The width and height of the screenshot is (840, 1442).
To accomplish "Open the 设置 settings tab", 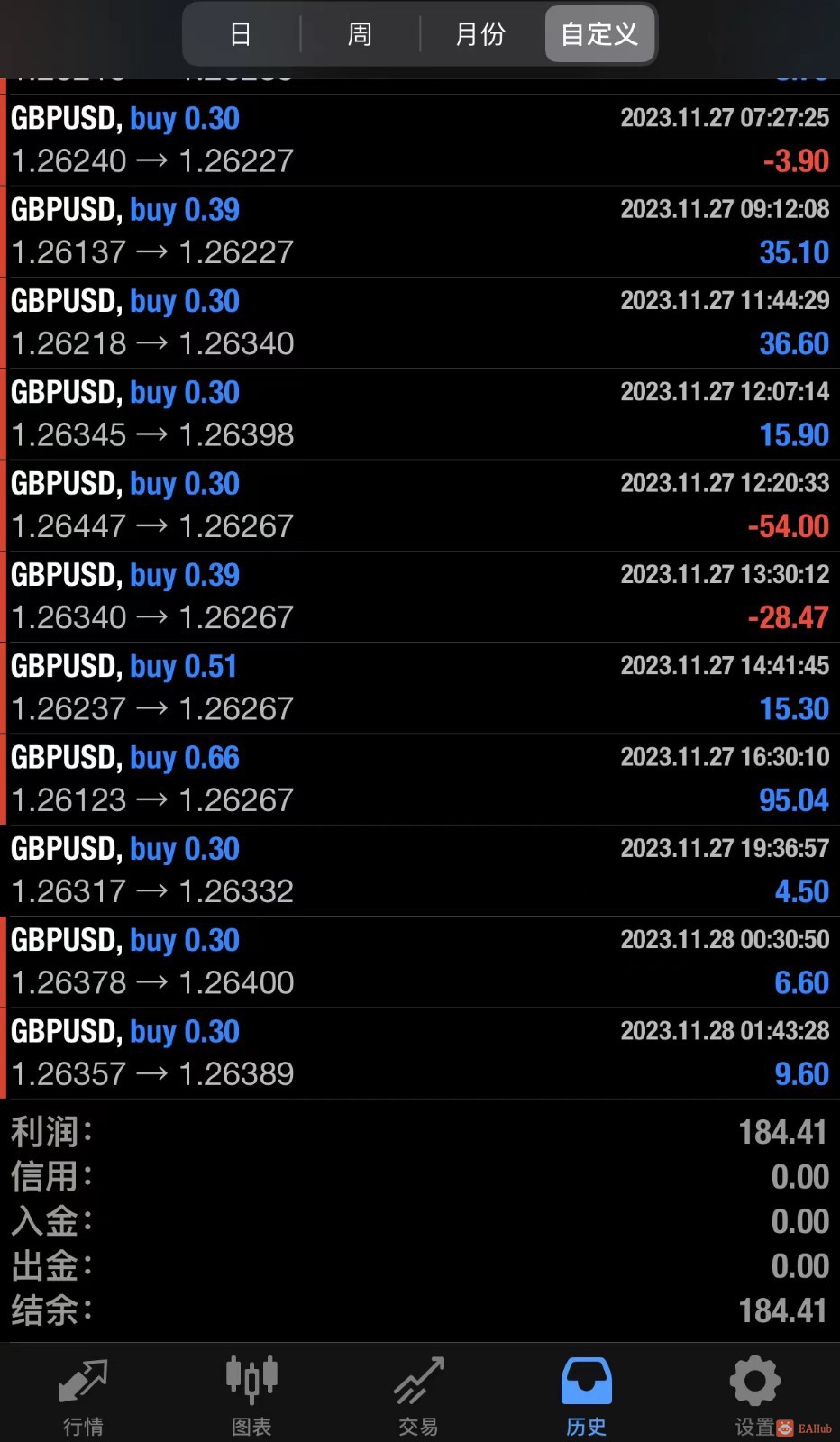I will click(755, 1393).
